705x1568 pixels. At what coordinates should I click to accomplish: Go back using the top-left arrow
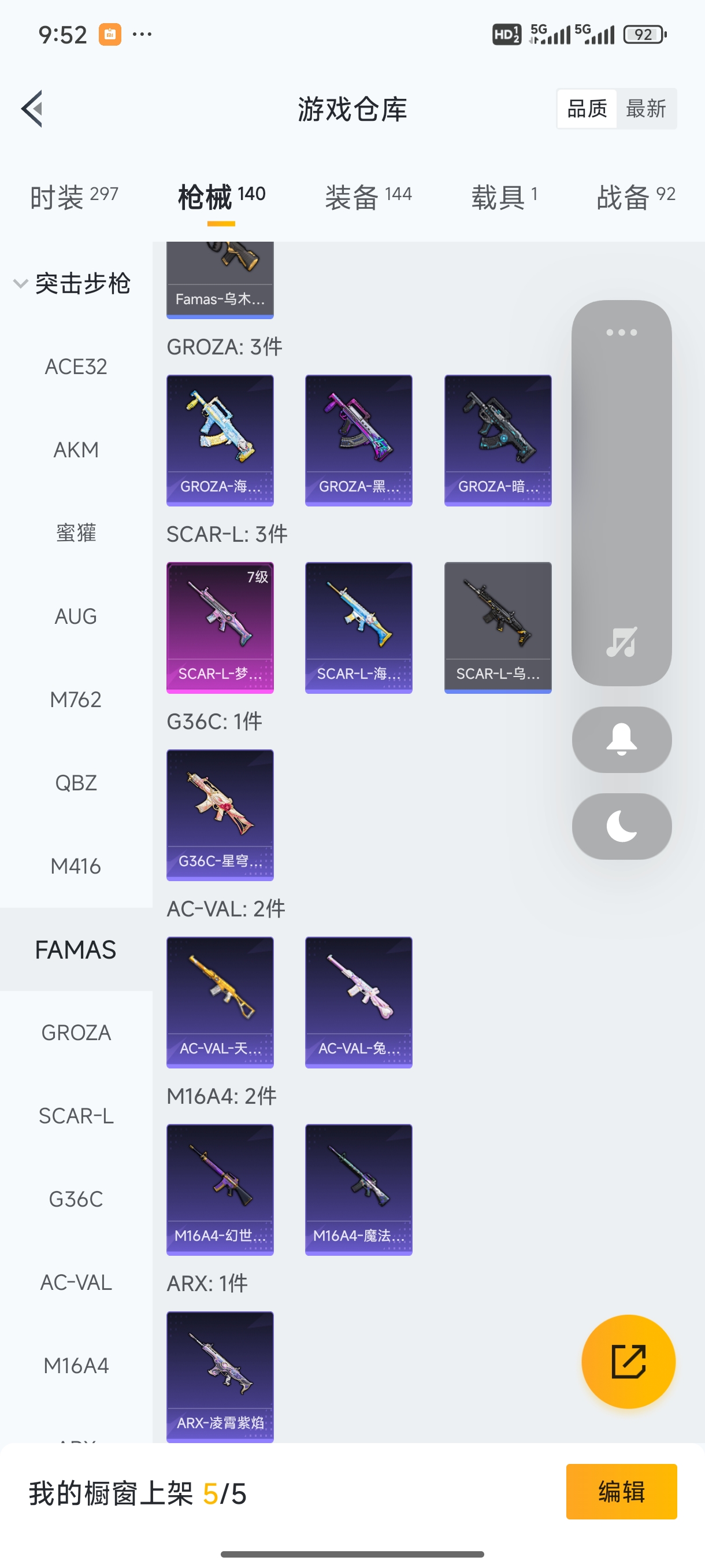pyautogui.click(x=32, y=109)
